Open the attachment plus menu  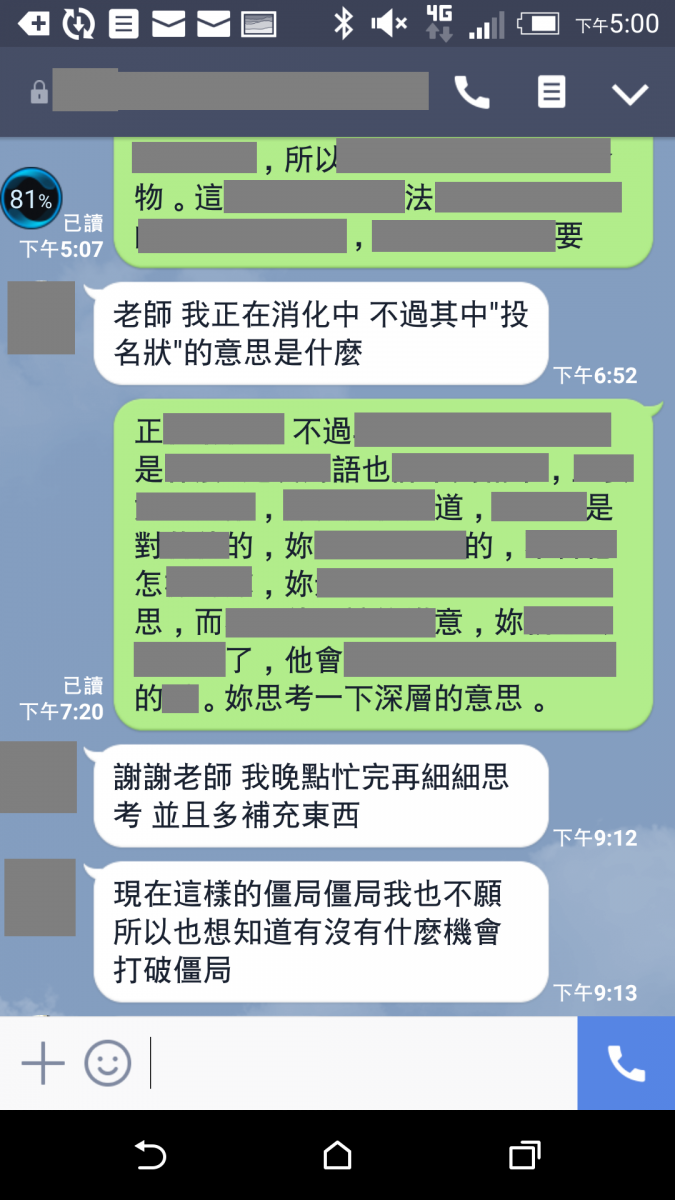pyautogui.click(x=43, y=1062)
